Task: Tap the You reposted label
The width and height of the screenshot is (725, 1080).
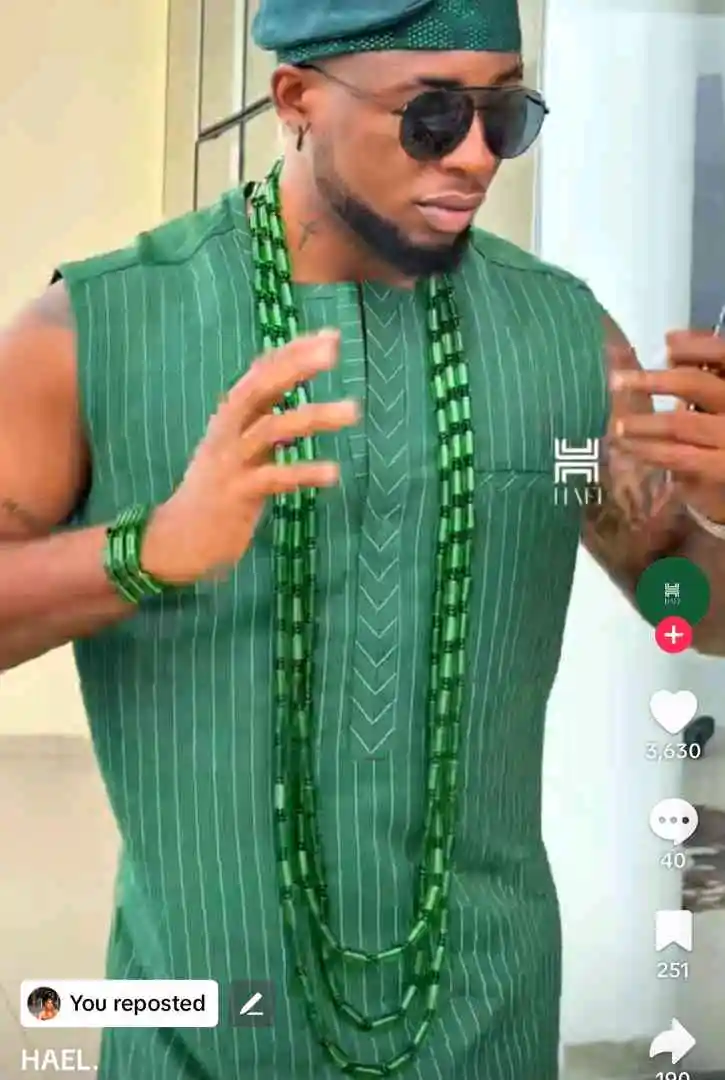Action: pos(119,1003)
